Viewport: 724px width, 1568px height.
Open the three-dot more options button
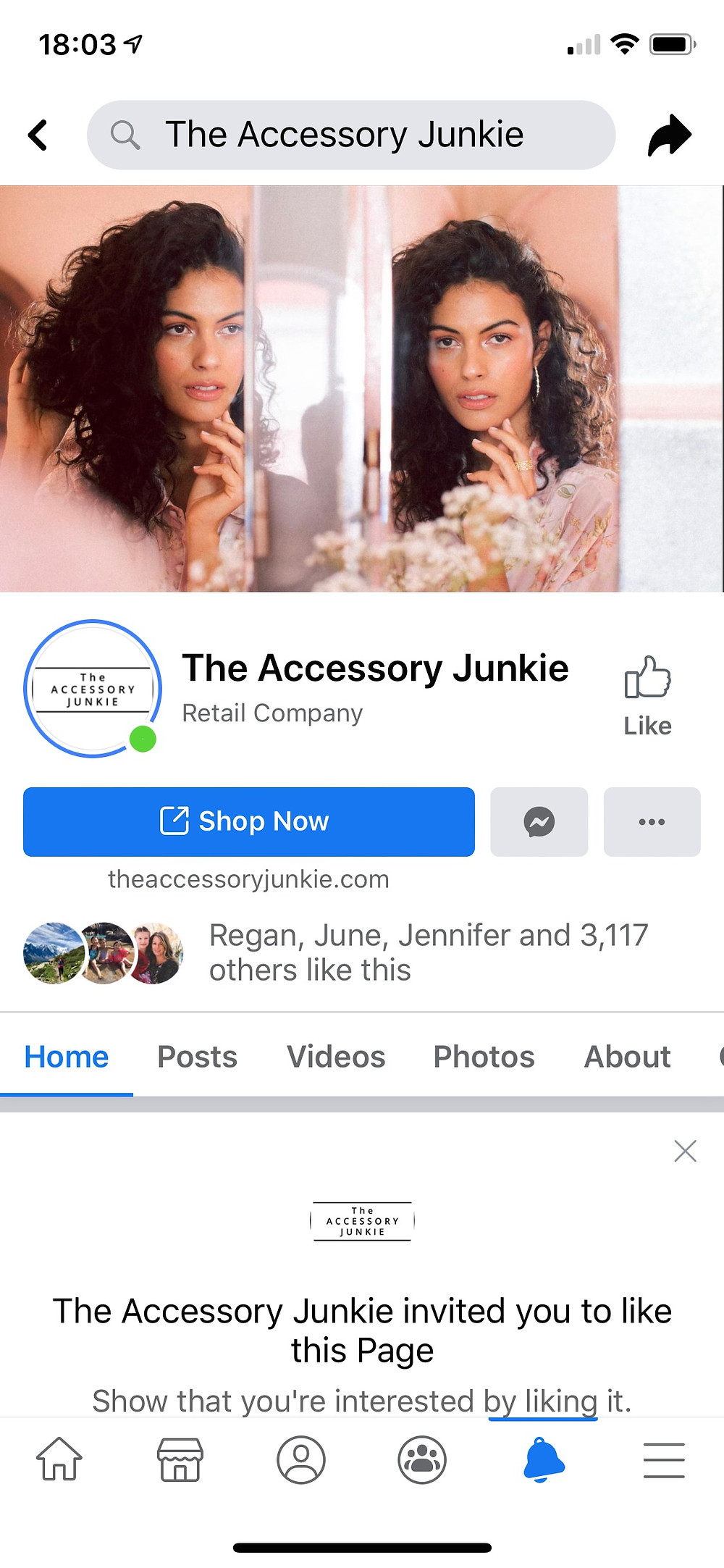[652, 821]
